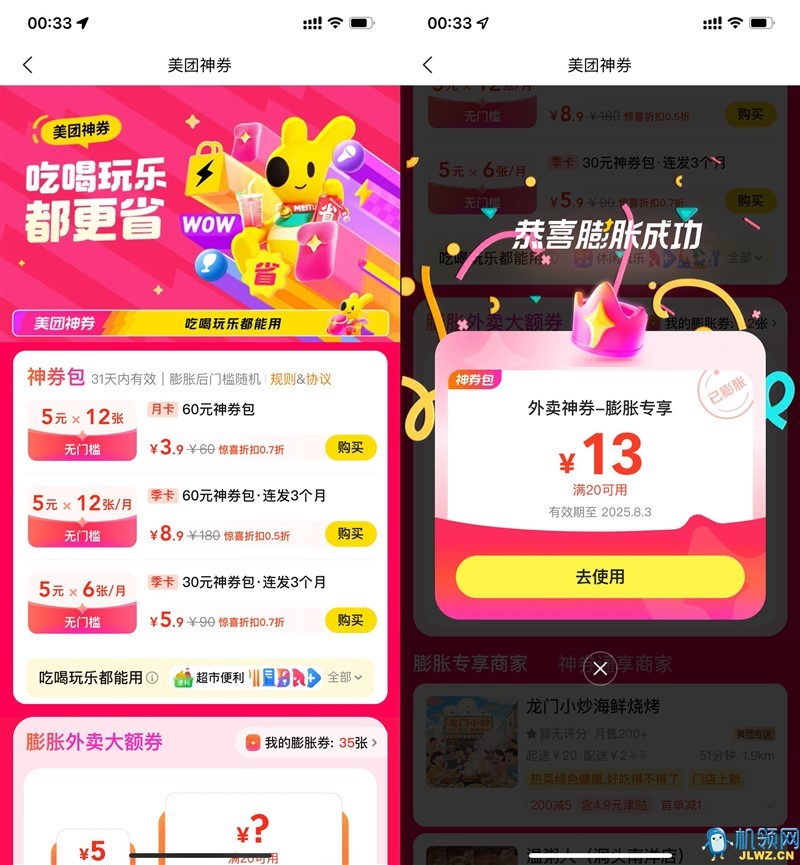Image resolution: width=800 pixels, height=865 pixels.
Task: Buy the 季卡 30元神券包 for ¥5.9
Action: [x=350, y=620]
